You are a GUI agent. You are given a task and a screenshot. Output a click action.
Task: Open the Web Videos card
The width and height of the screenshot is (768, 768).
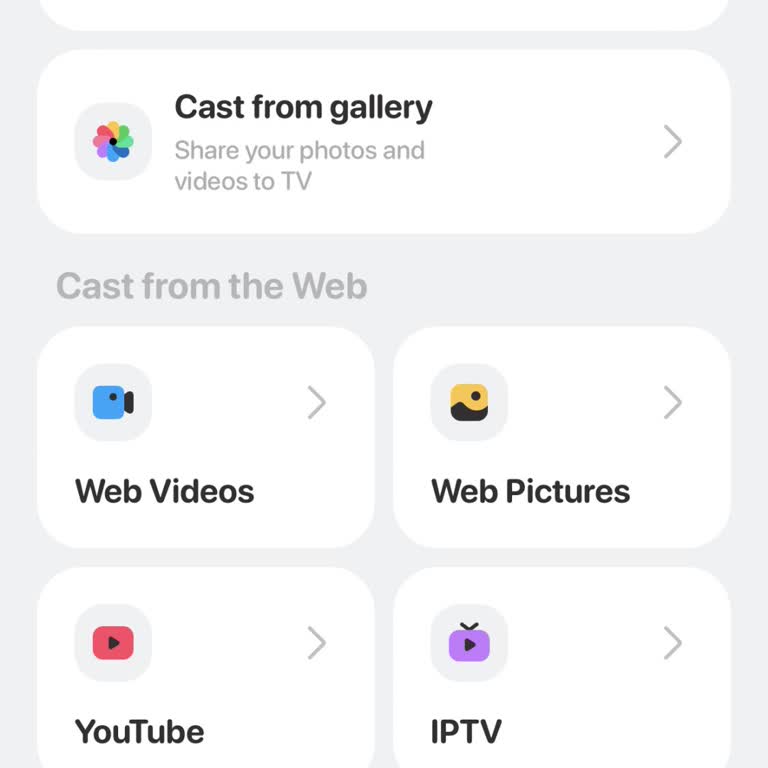pyautogui.click(x=205, y=437)
